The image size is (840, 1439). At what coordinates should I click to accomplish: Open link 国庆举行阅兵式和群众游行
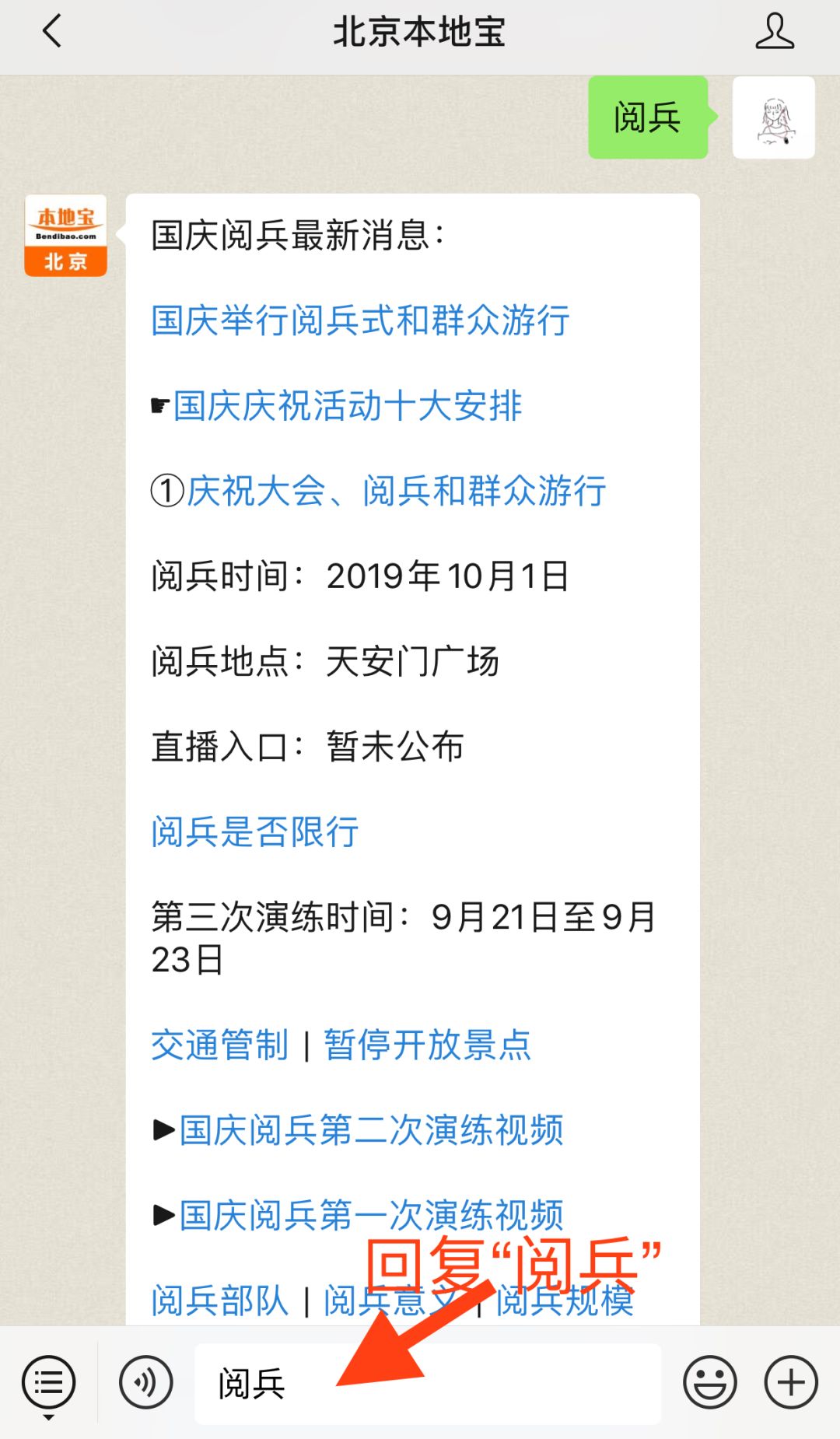(360, 320)
